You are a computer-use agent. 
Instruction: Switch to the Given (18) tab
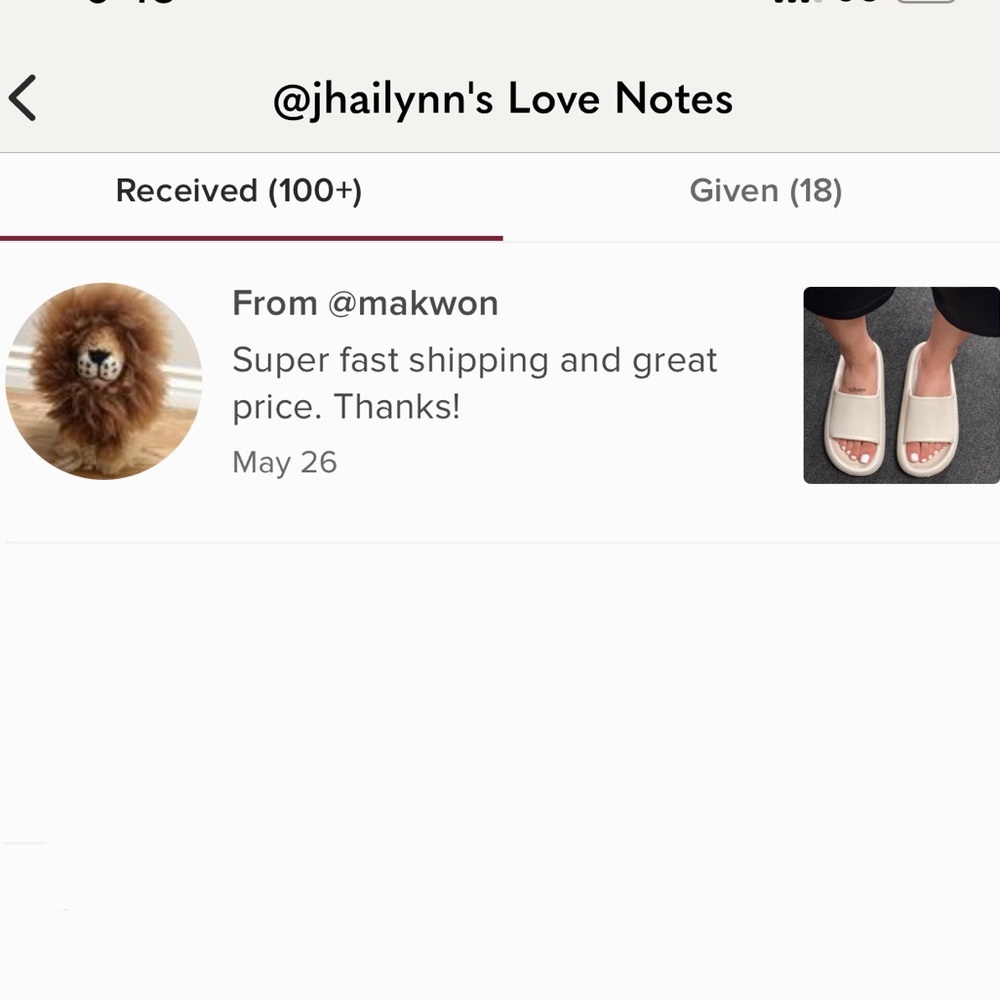click(765, 191)
